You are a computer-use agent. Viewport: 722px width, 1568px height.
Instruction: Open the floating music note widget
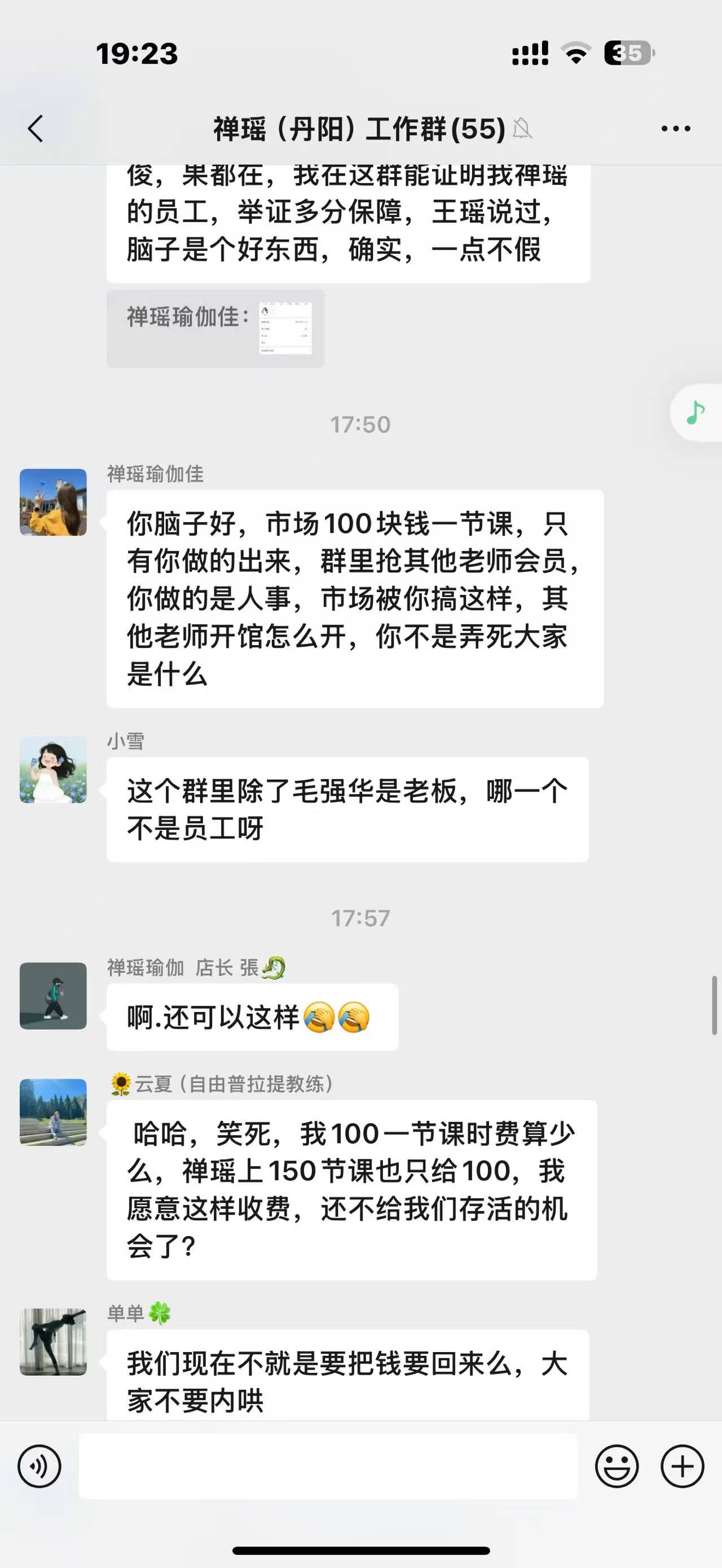click(696, 413)
